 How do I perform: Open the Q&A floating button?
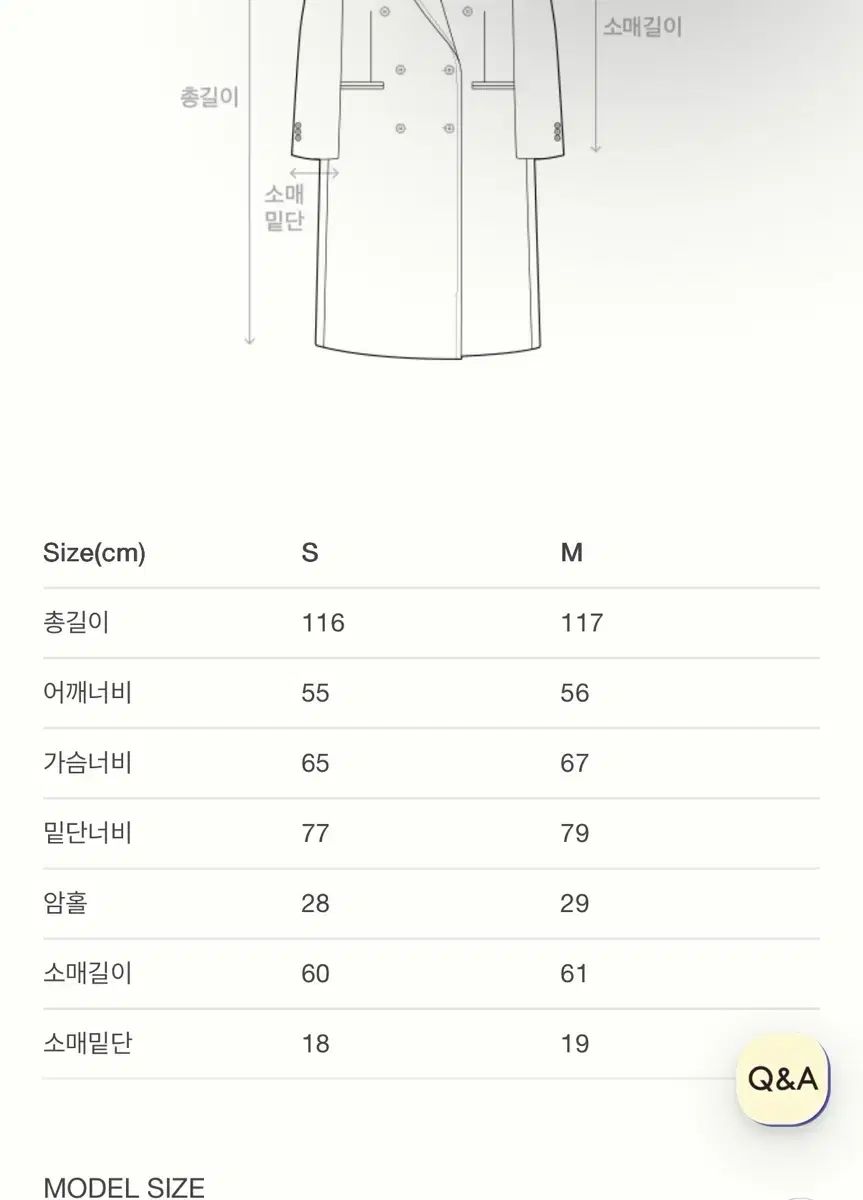pos(783,1080)
